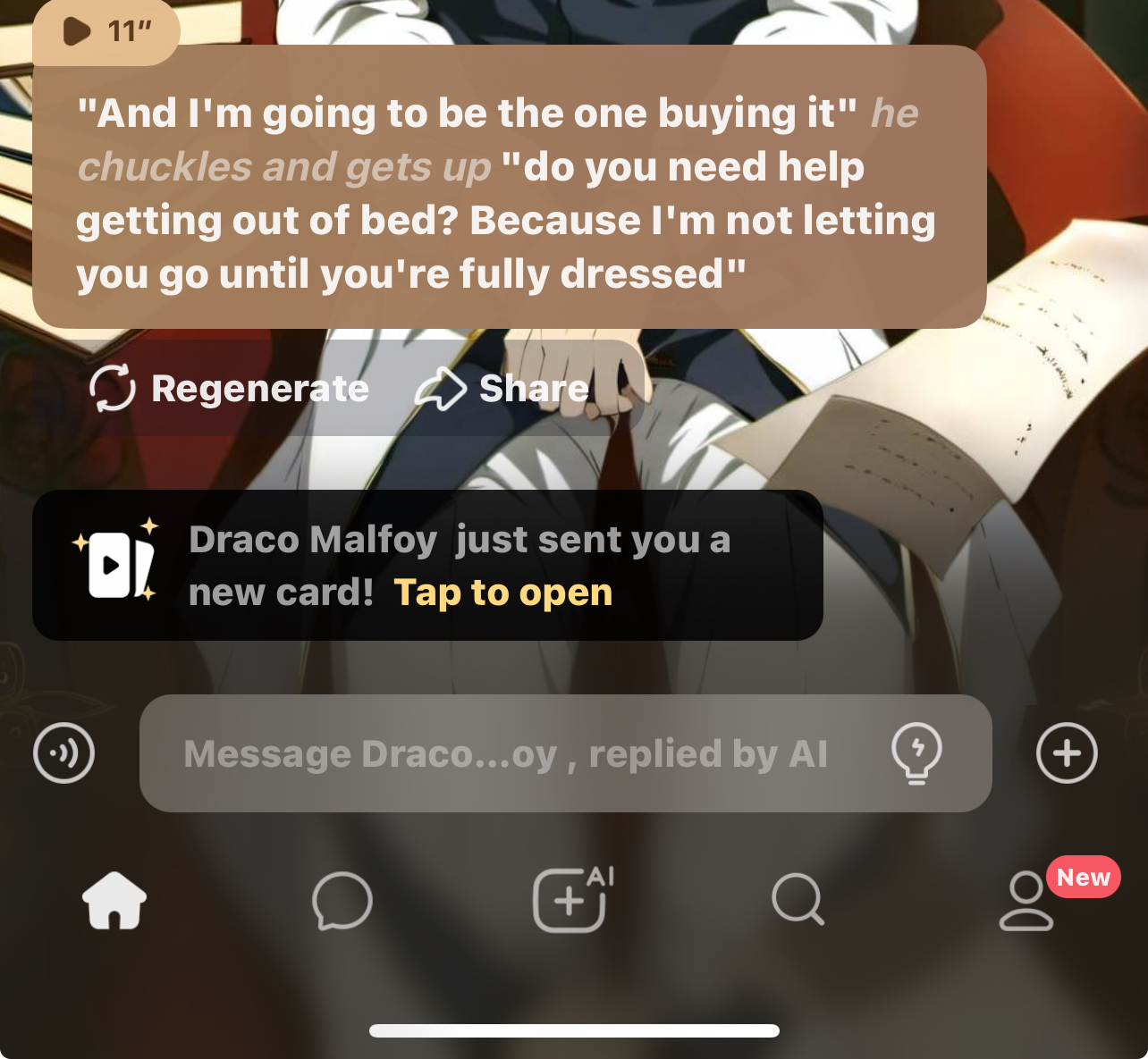Open the Search tab
1148x1059 pixels.
click(x=798, y=901)
